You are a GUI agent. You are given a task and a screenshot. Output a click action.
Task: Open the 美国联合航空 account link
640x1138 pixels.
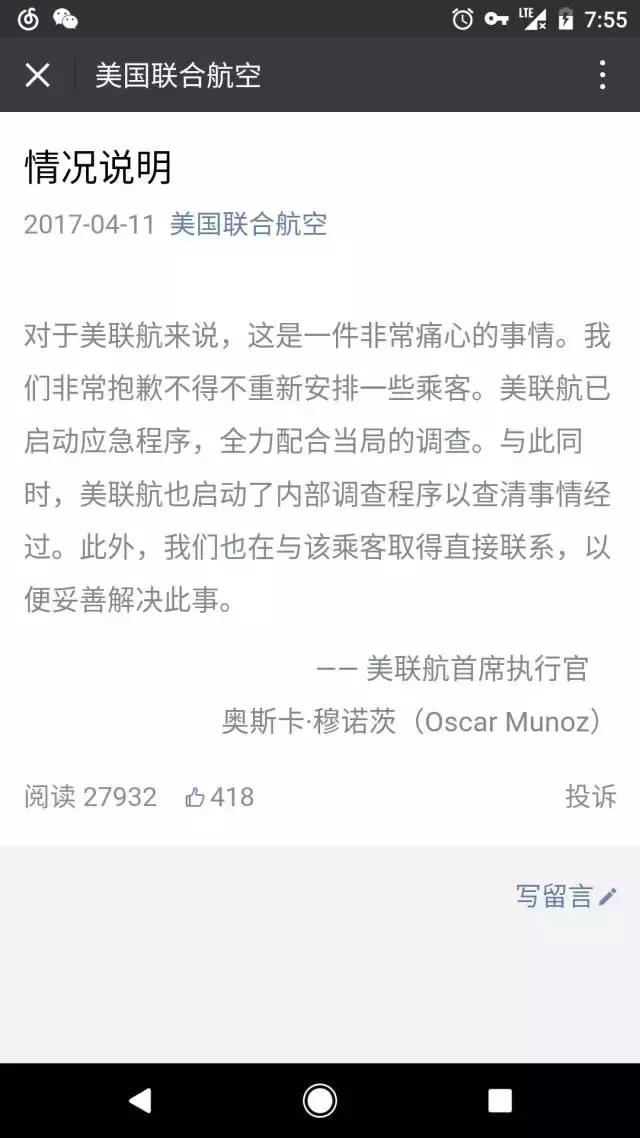[248, 224]
